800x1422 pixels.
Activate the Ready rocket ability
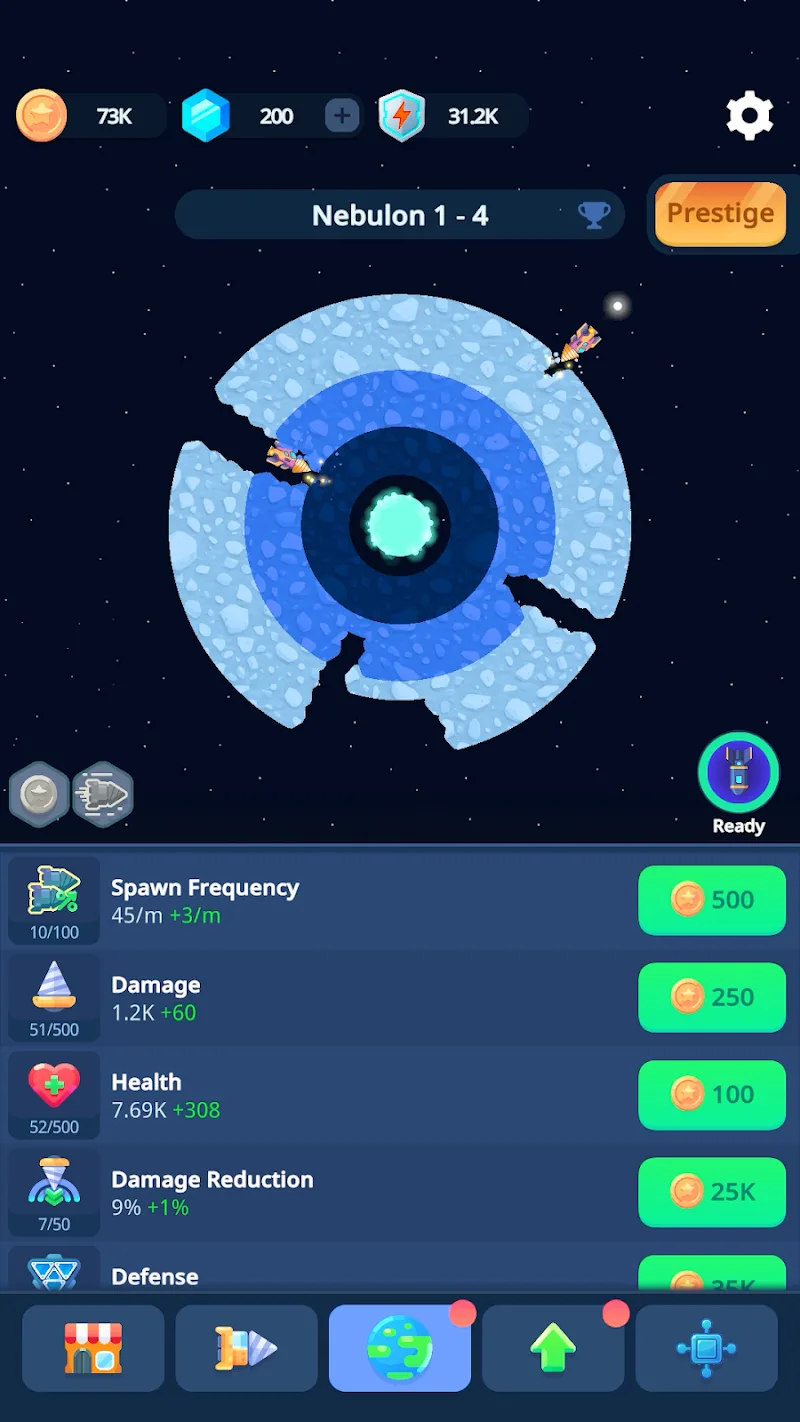(x=738, y=773)
